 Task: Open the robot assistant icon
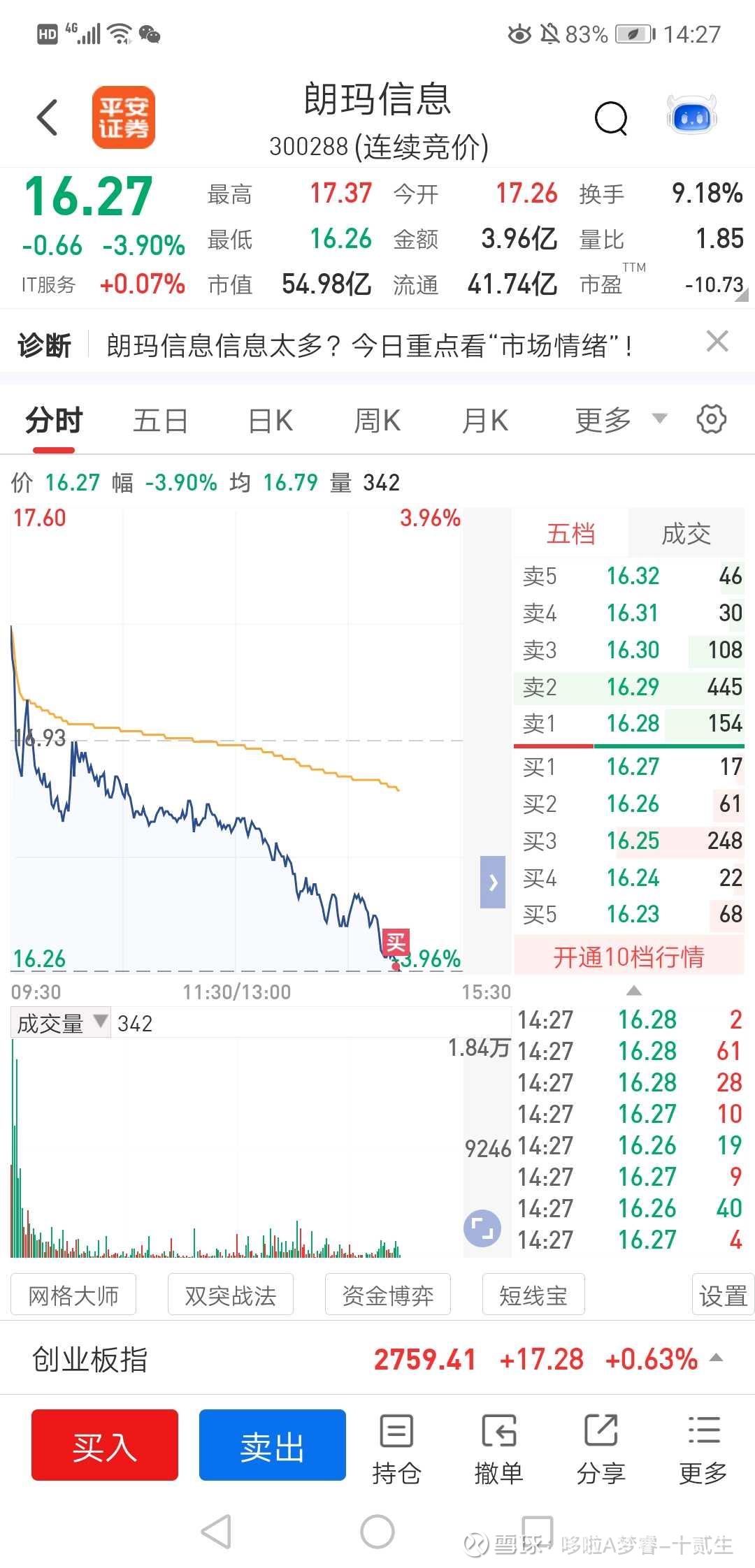click(691, 116)
